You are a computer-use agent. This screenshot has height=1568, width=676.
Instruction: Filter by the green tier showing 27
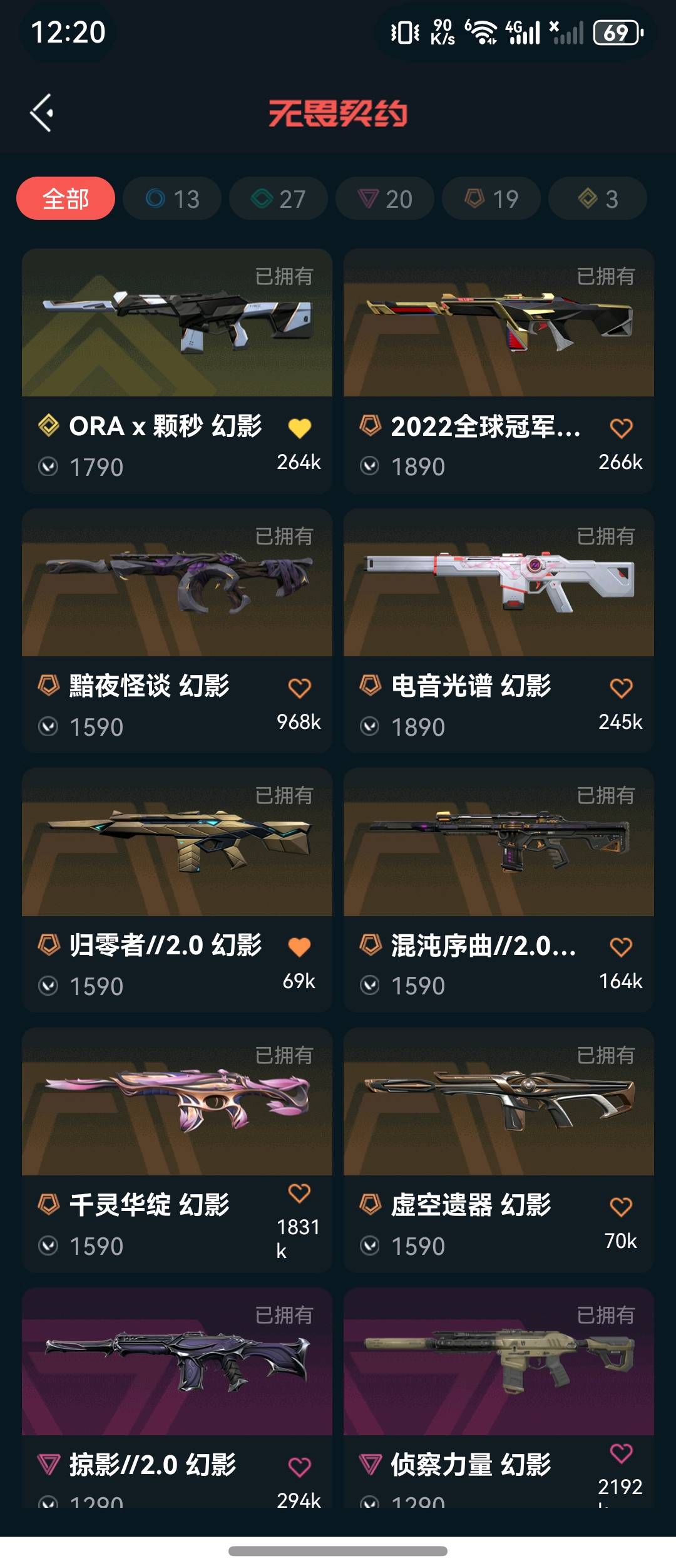(279, 199)
